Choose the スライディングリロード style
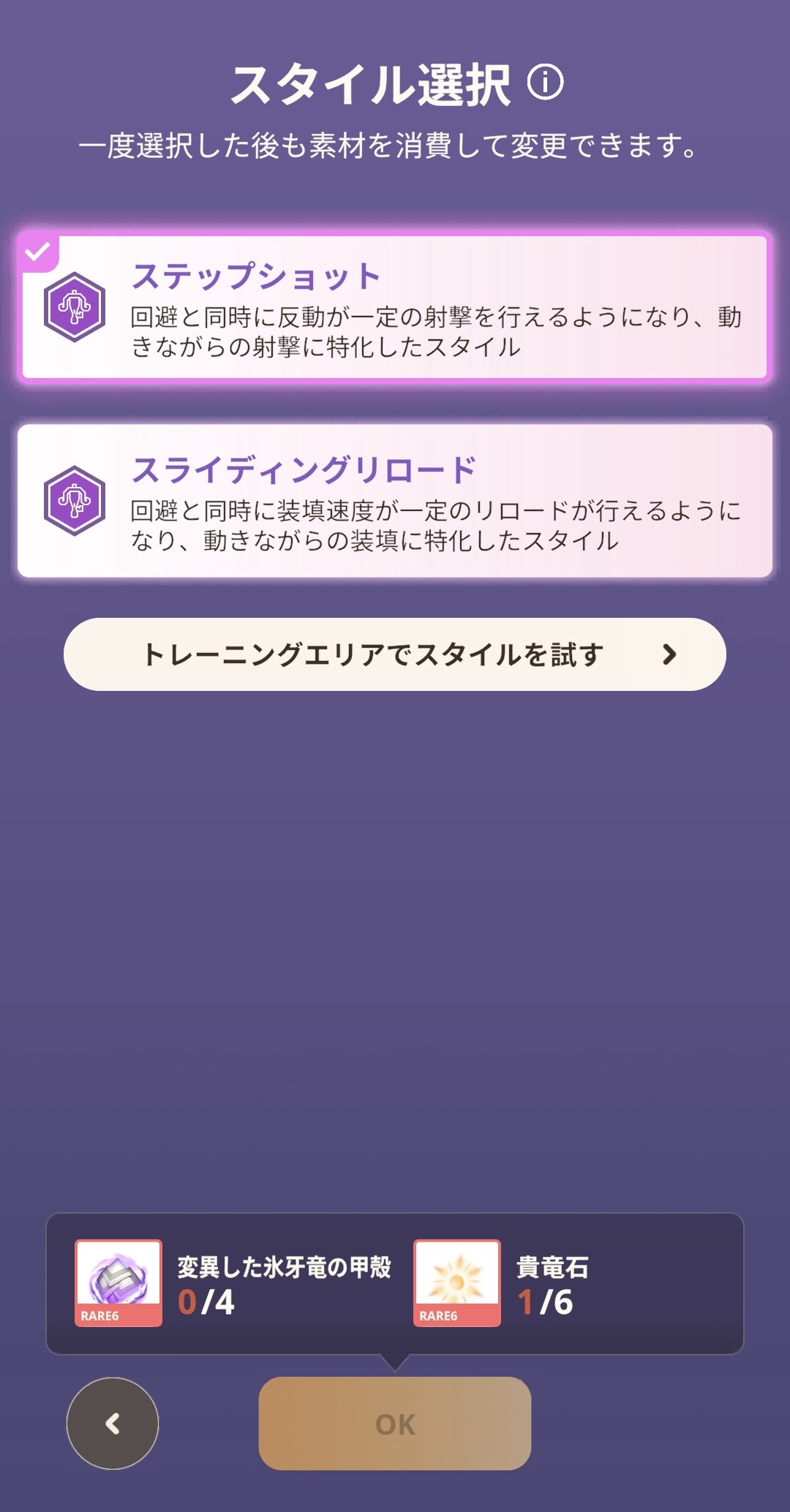790x1512 pixels. (395, 501)
